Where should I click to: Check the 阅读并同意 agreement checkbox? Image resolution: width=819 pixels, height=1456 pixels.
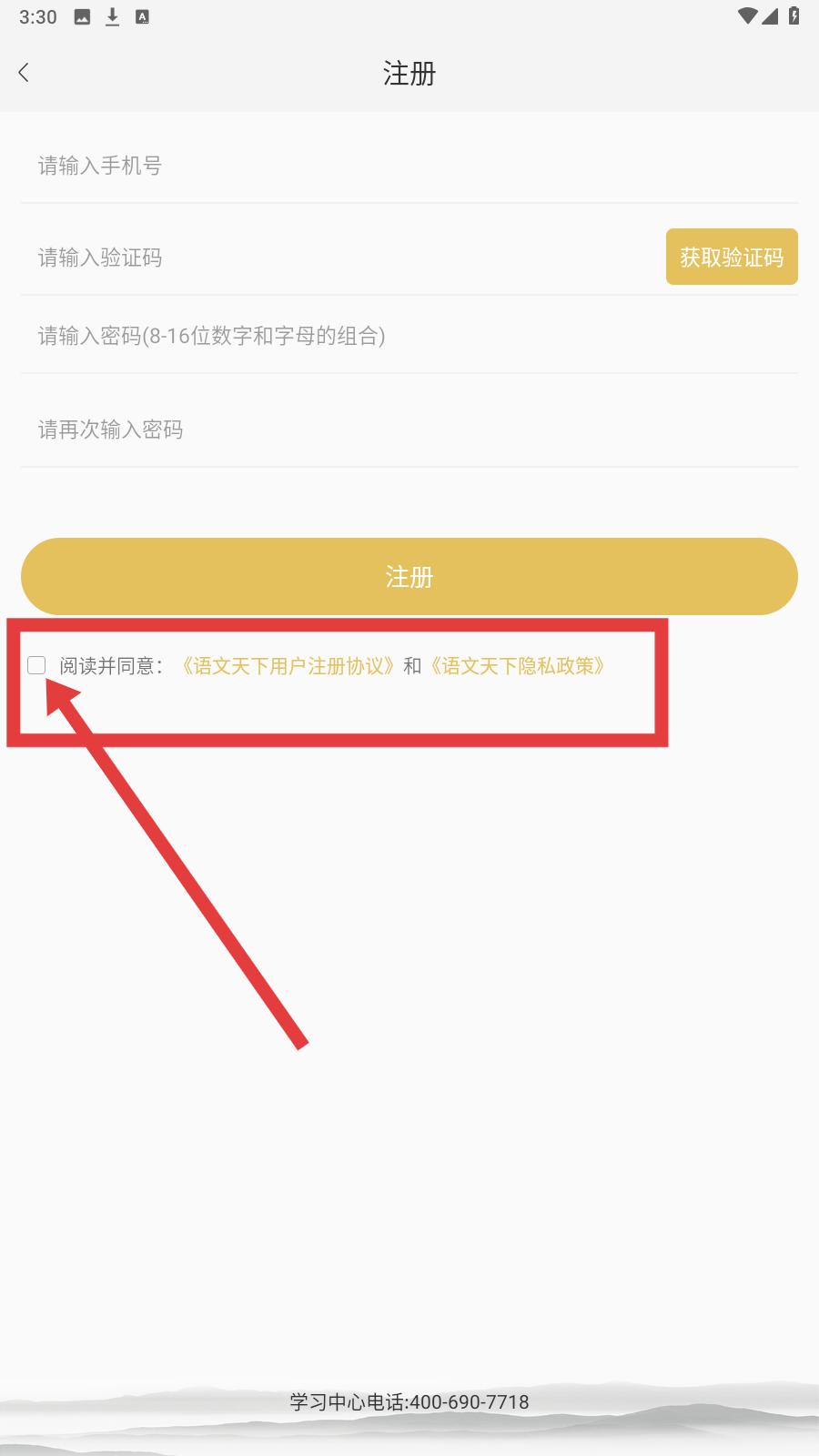point(36,665)
